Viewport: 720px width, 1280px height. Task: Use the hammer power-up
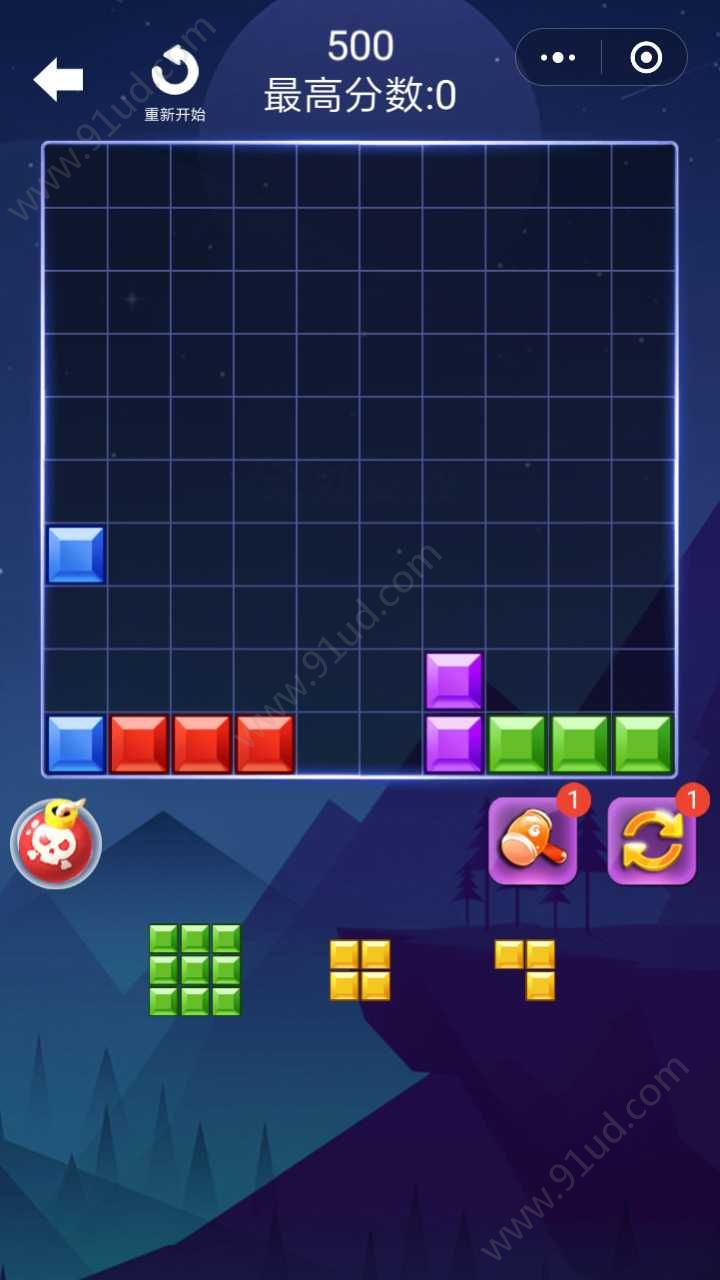tap(532, 842)
